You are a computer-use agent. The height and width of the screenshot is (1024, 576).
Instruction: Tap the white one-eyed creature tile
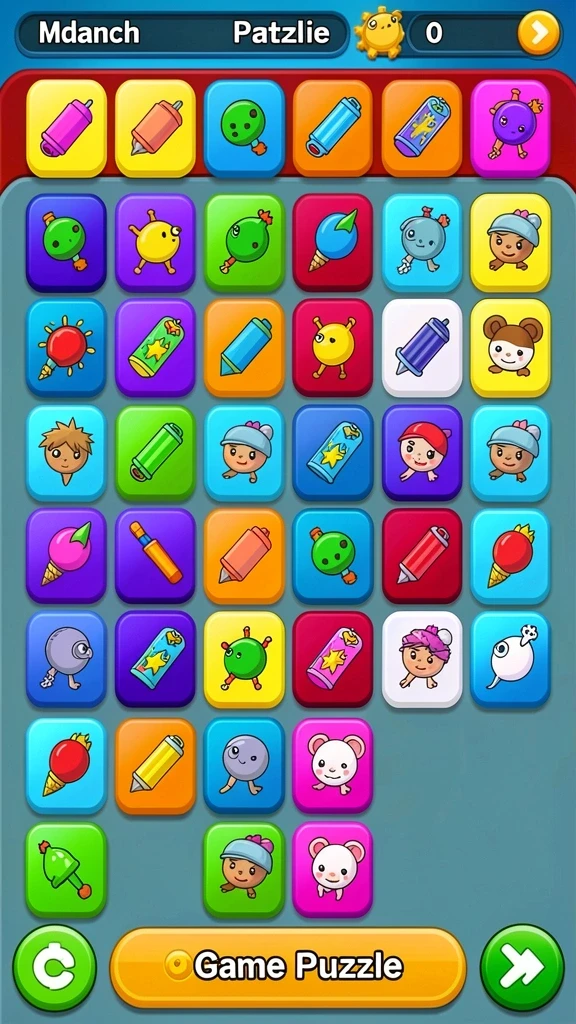coord(511,660)
